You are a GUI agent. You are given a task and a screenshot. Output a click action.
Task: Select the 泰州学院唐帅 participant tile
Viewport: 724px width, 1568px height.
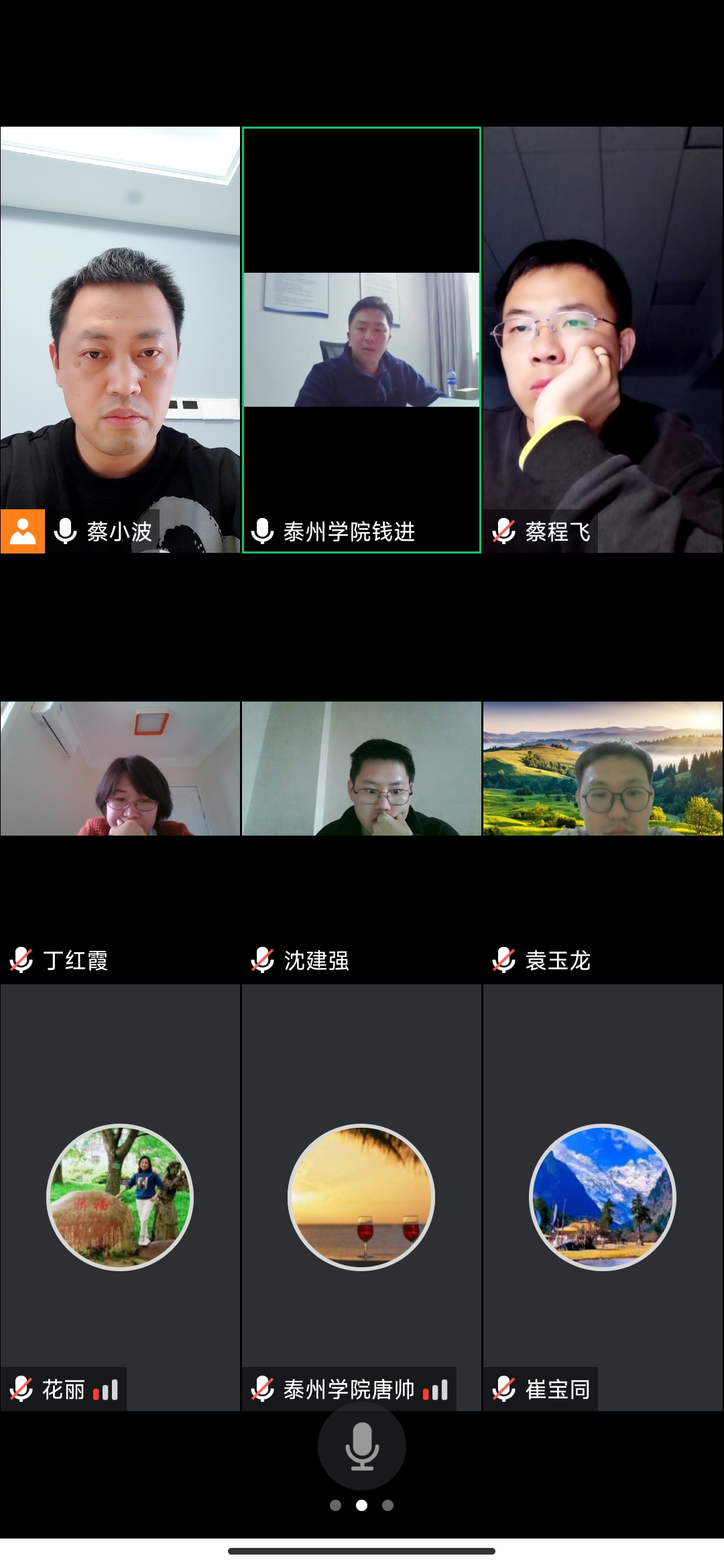[x=361, y=1197]
